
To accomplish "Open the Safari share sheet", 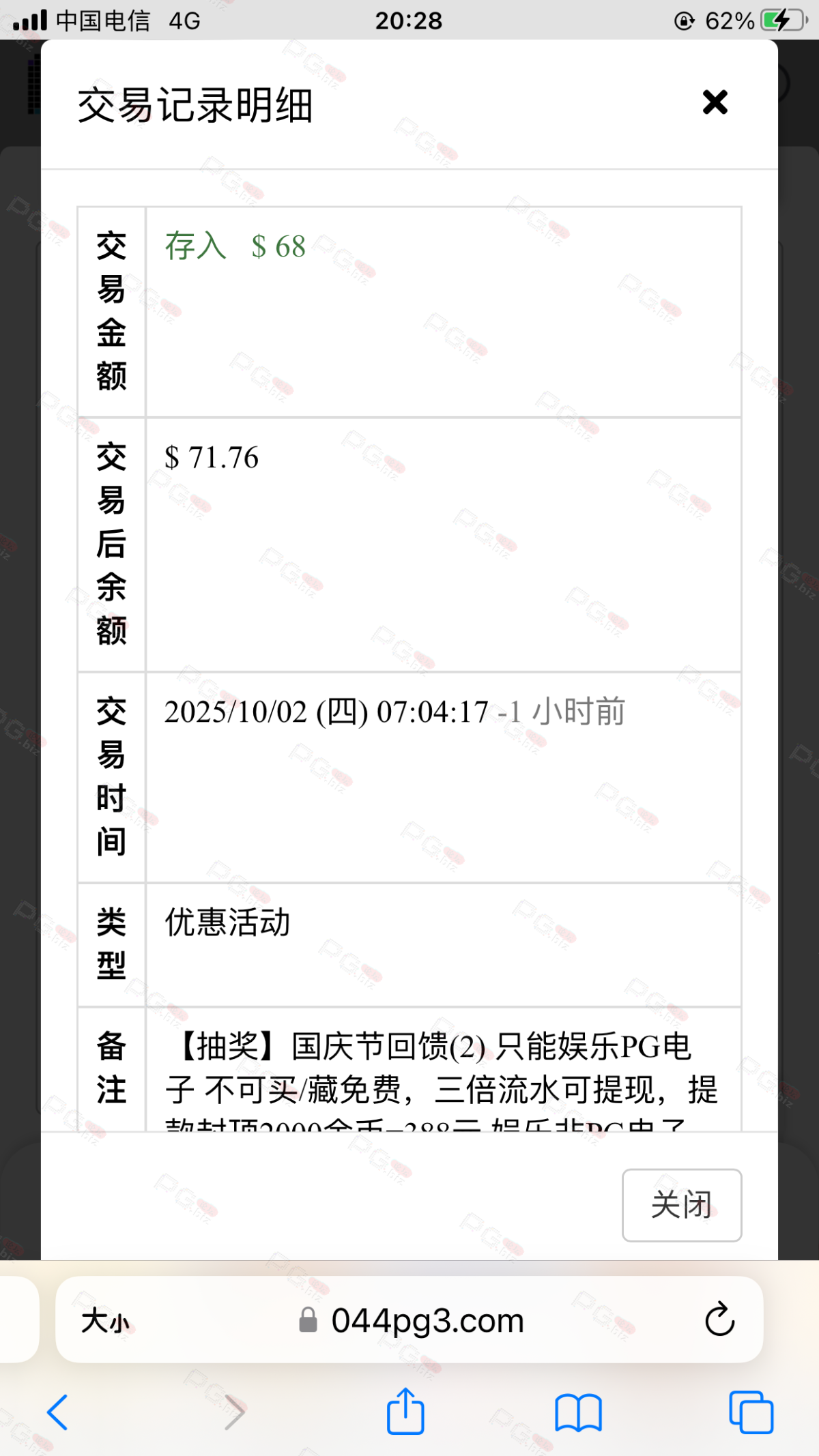I will [x=405, y=1412].
